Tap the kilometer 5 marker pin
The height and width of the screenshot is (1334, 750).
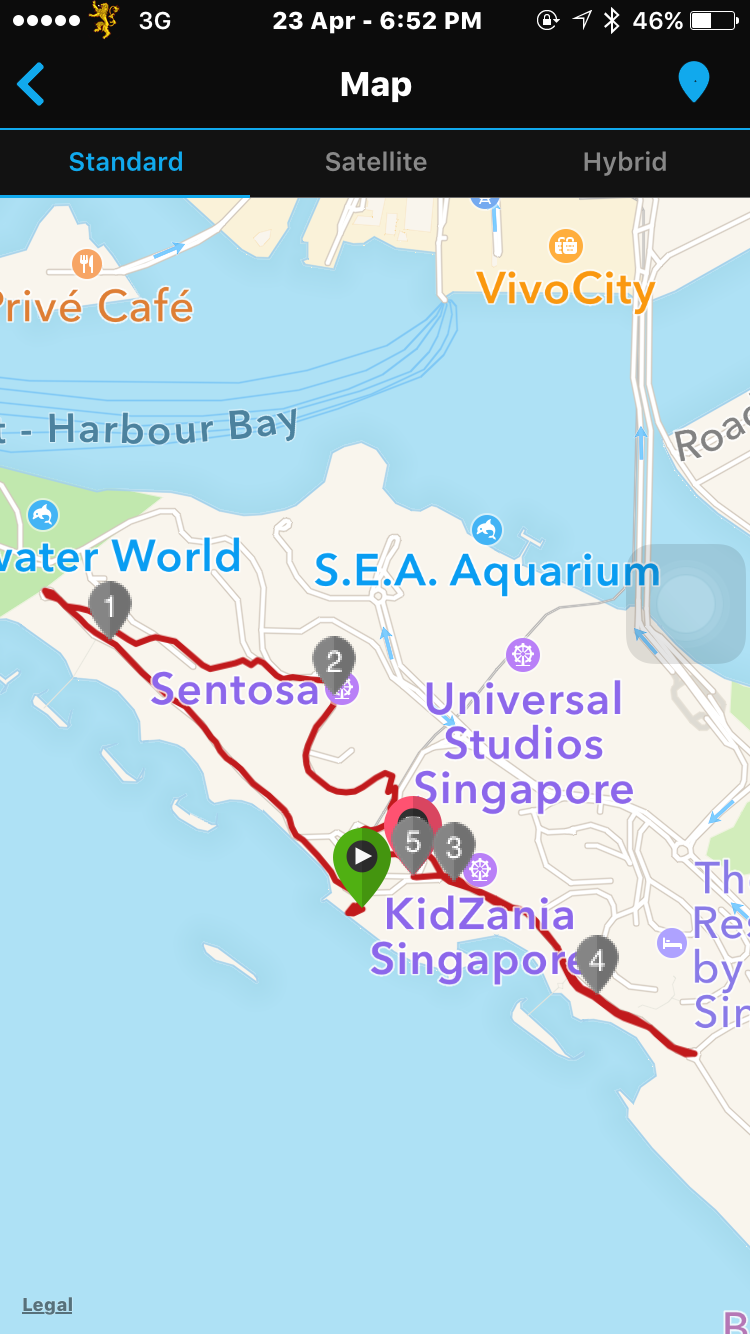(413, 842)
